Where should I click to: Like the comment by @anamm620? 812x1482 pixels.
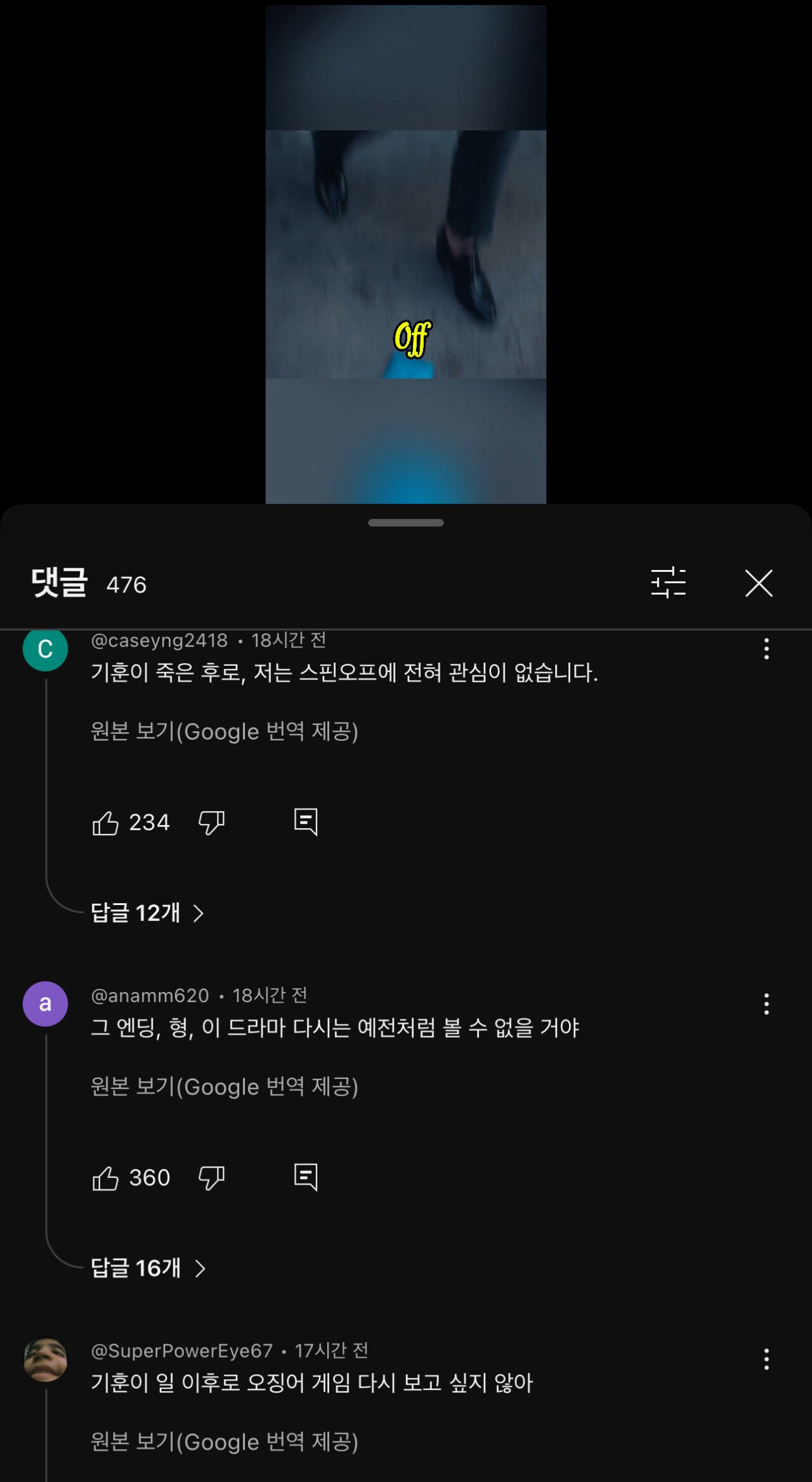point(106,1179)
